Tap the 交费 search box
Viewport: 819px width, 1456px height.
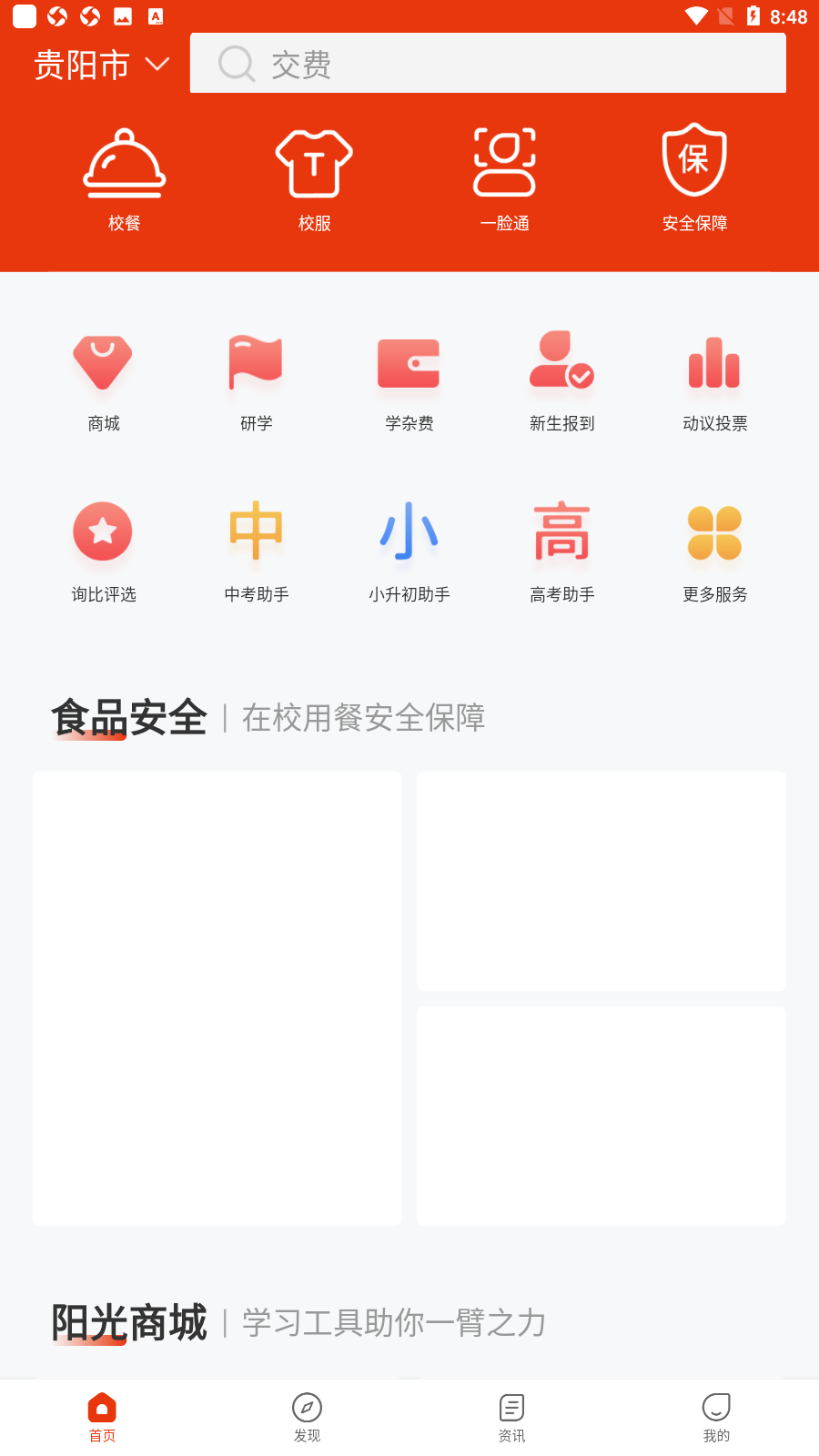pos(488,64)
